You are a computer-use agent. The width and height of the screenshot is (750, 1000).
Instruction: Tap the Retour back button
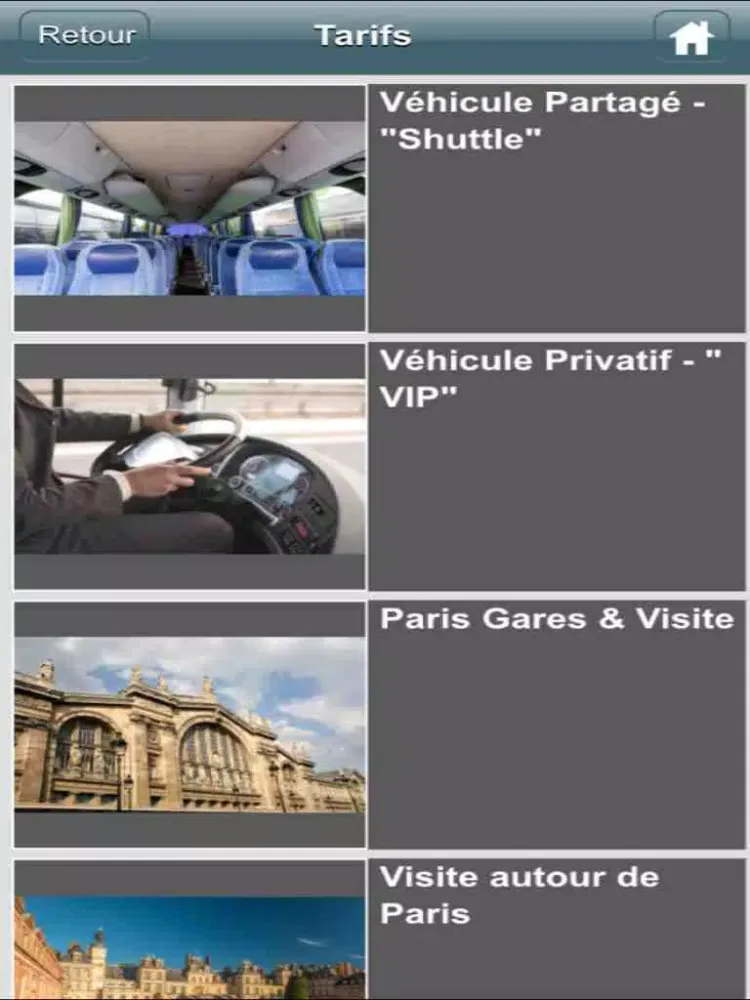[85, 36]
